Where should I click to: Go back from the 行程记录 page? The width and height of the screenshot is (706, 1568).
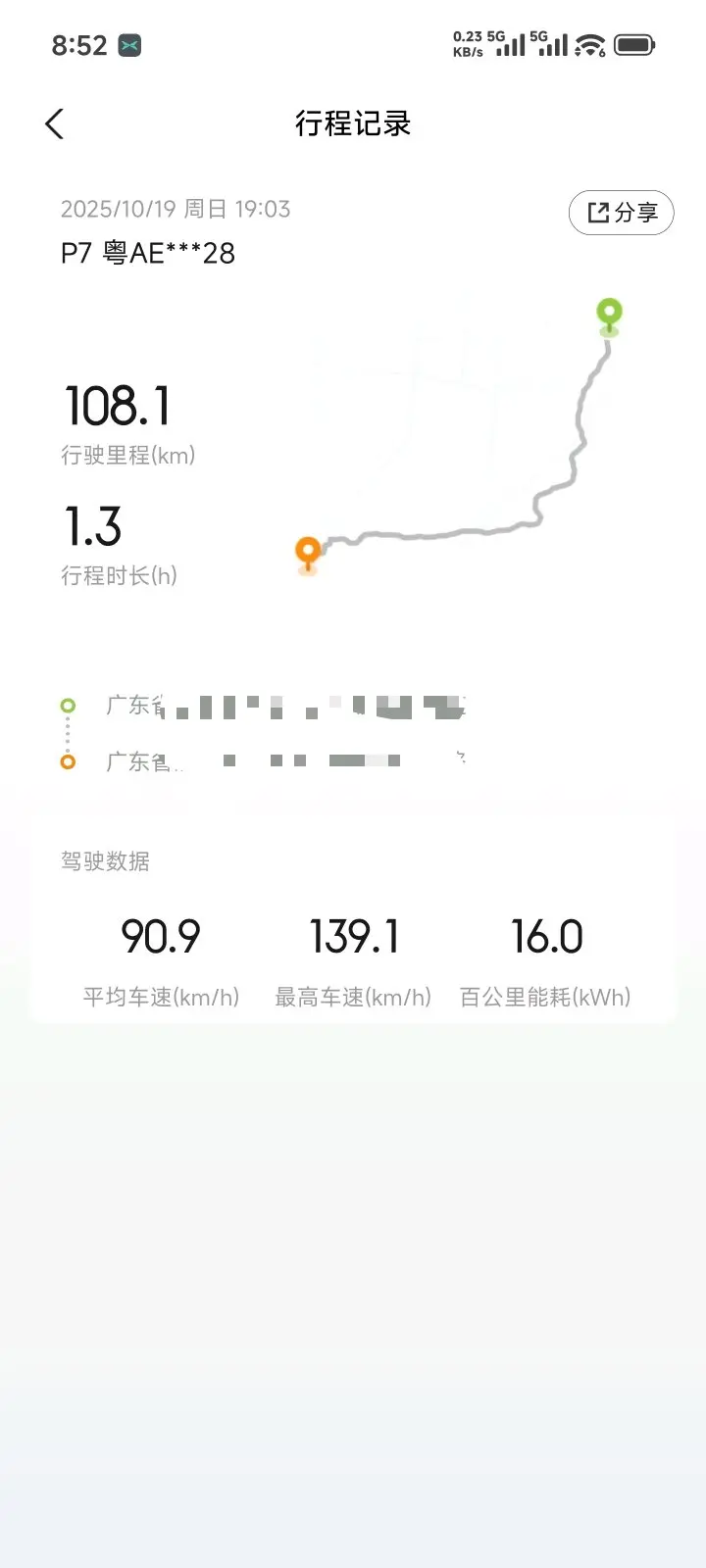pos(55,123)
